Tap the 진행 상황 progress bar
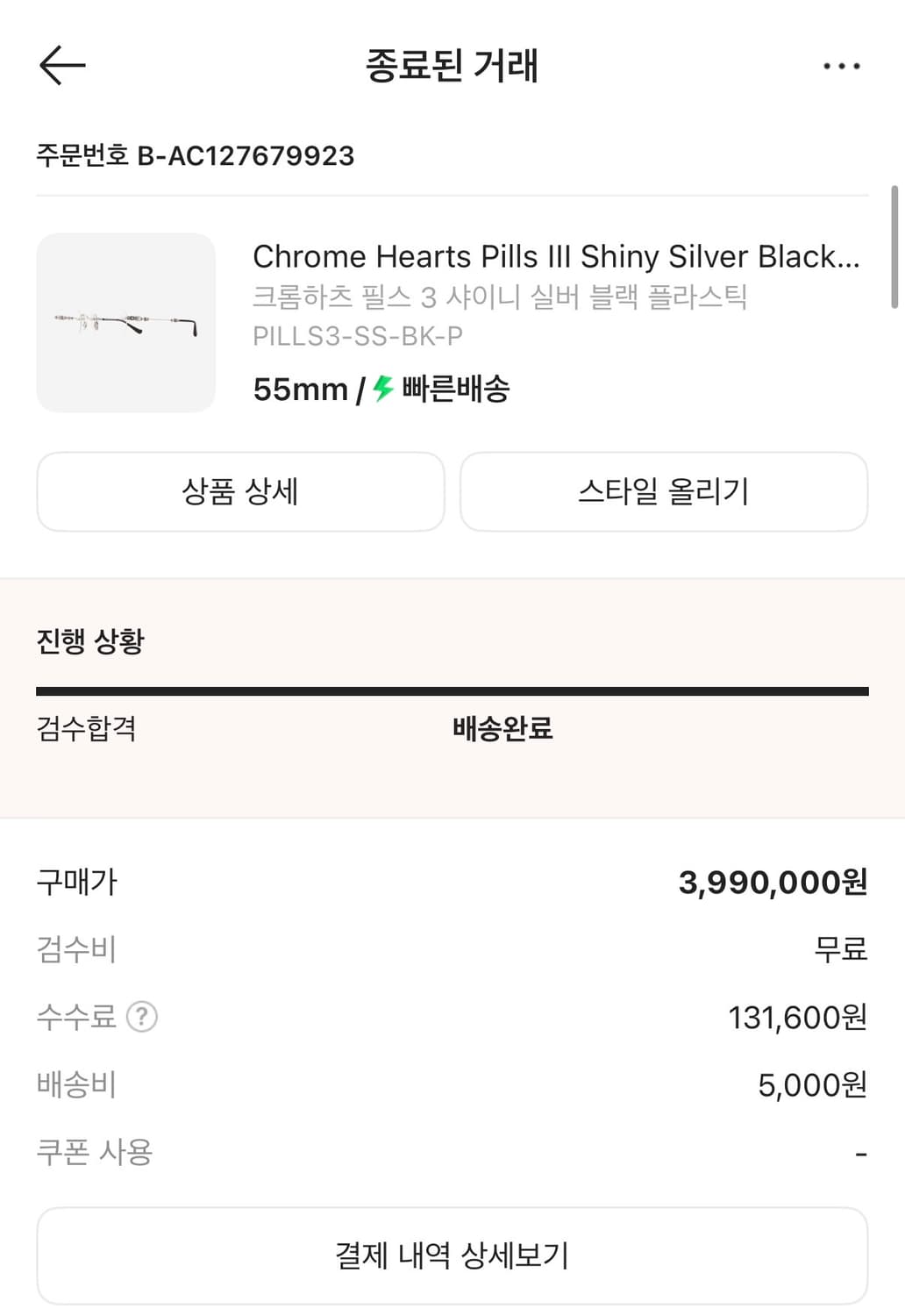Viewport: 905px width, 1316px height. [452, 689]
